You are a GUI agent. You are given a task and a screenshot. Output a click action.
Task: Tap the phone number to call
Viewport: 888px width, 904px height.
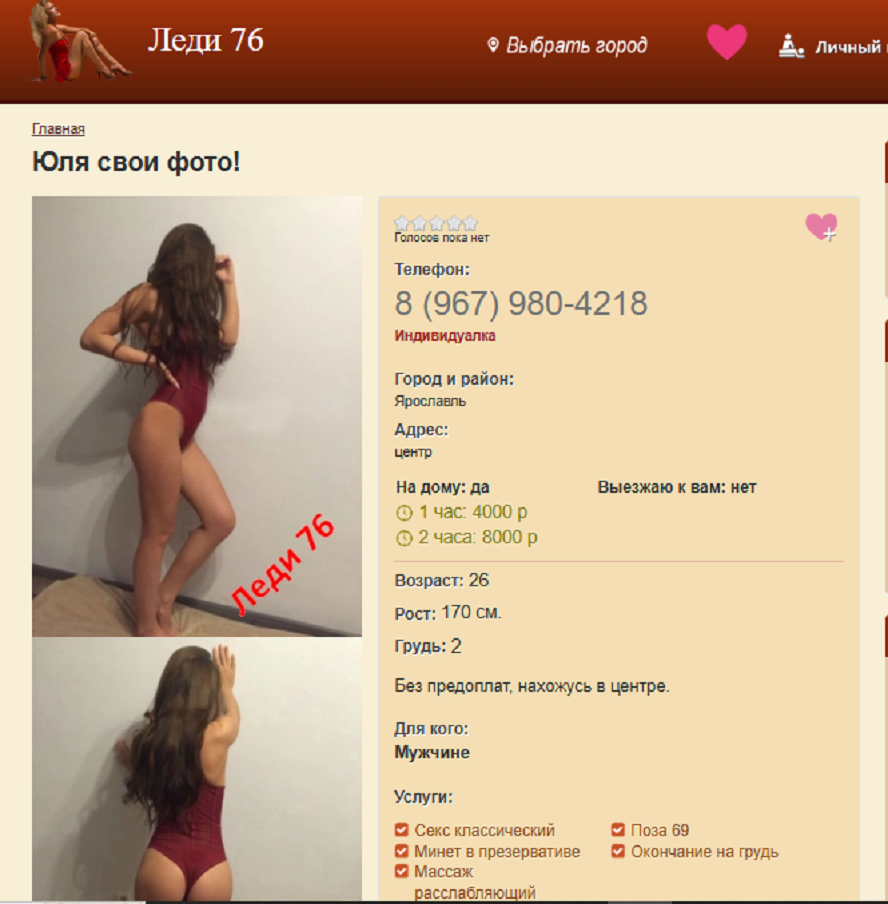(x=521, y=303)
